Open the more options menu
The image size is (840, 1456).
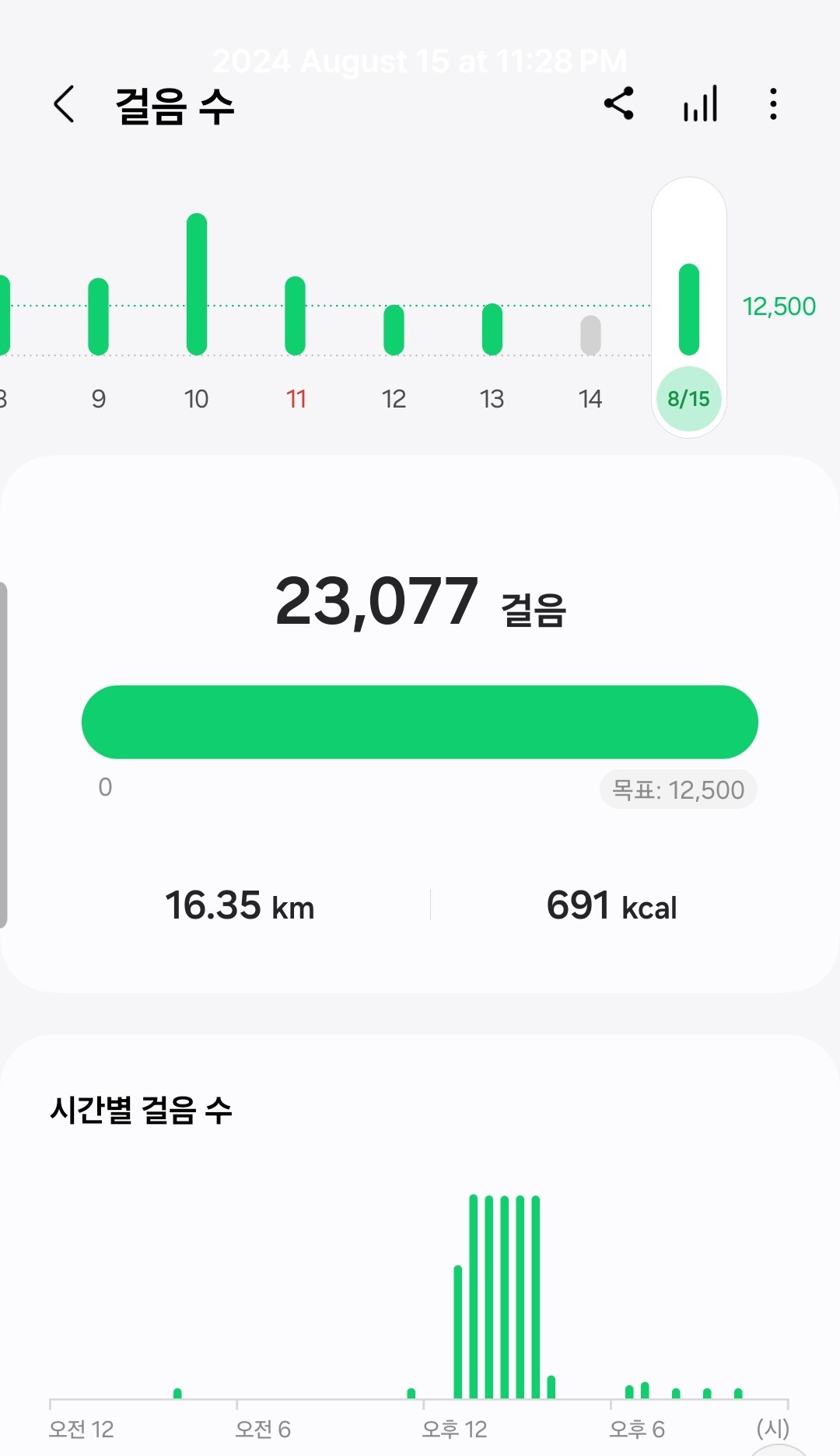tap(772, 104)
